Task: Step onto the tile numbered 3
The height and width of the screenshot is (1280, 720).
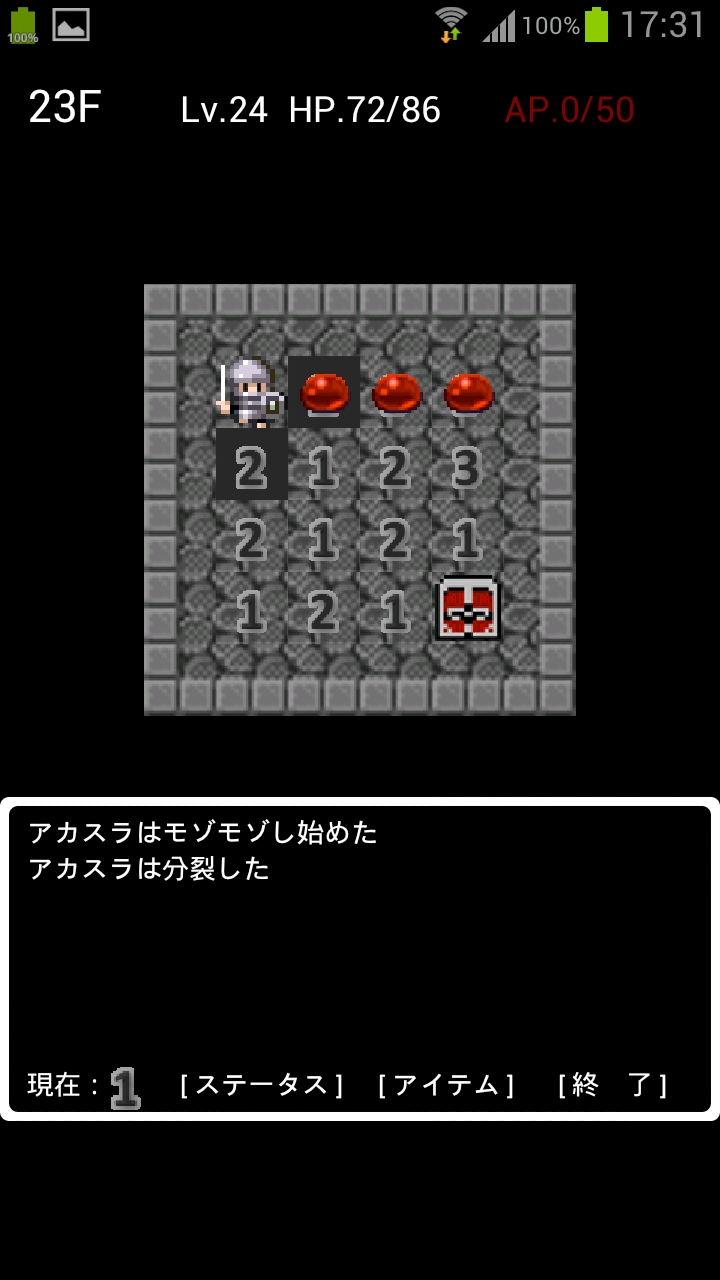Action: [468, 464]
